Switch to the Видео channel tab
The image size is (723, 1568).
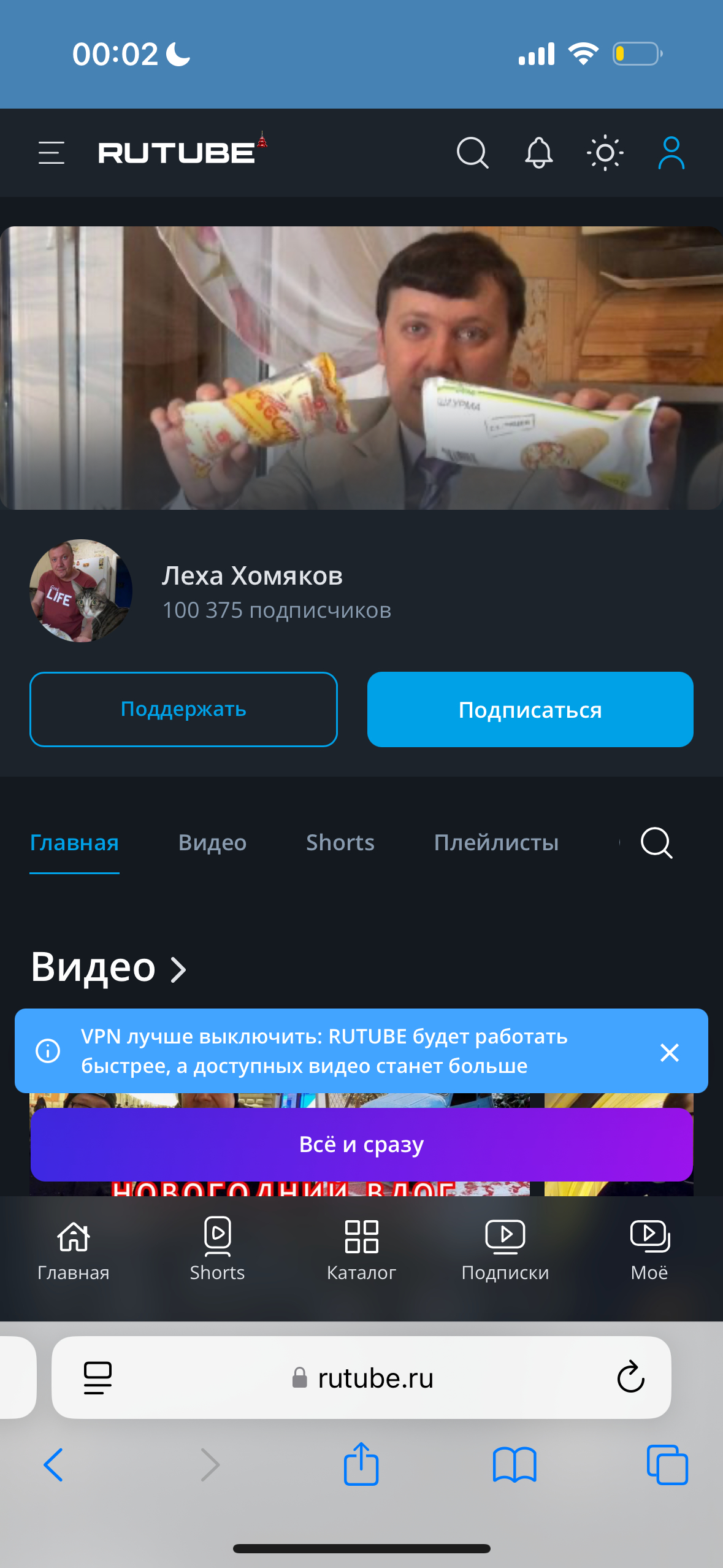pyautogui.click(x=212, y=842)
